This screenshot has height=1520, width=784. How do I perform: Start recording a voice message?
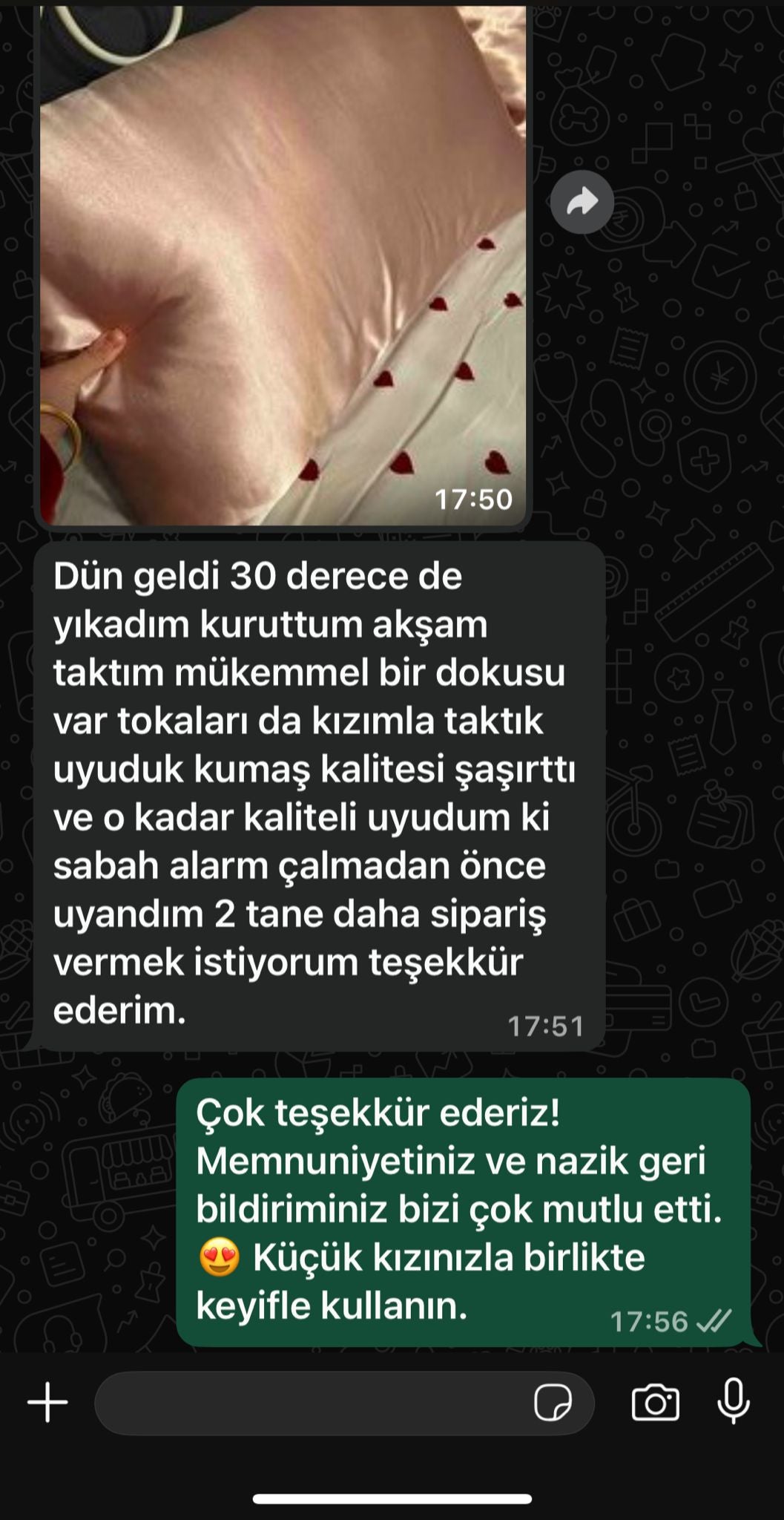(734, 1401)
